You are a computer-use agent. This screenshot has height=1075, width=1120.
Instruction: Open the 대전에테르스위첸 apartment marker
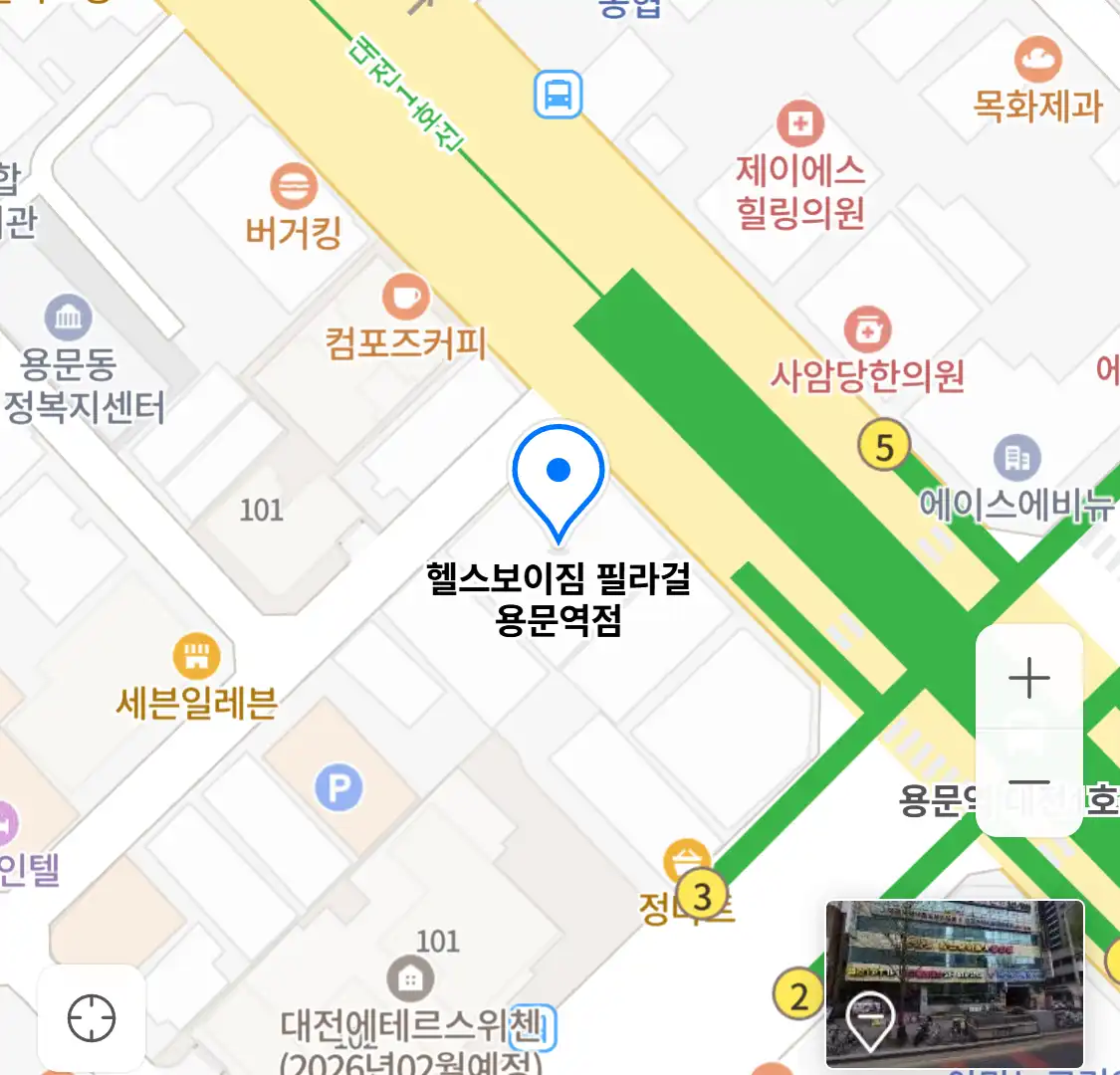click(409, 978)
